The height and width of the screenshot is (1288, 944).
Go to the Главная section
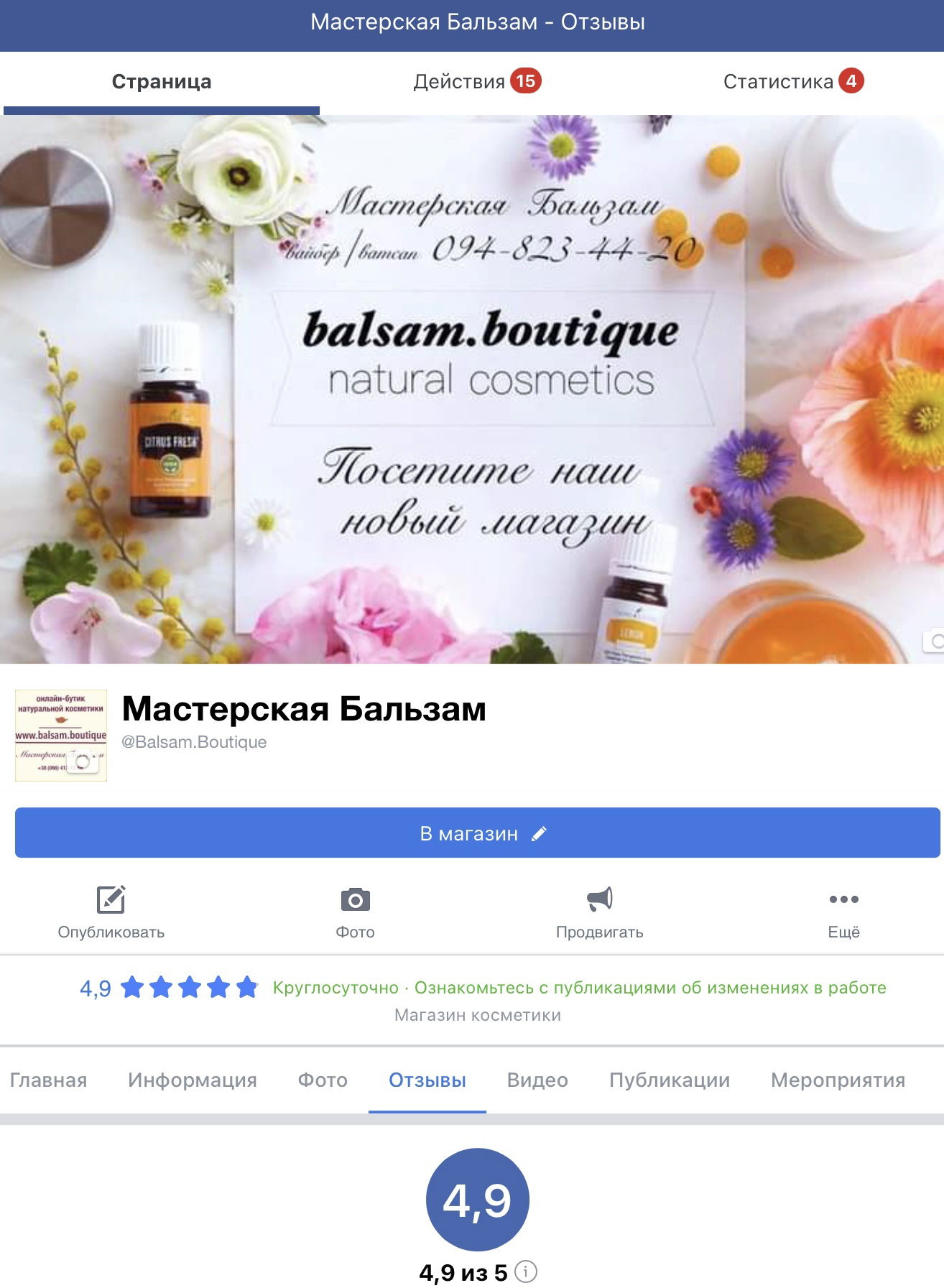[48, 1080]
